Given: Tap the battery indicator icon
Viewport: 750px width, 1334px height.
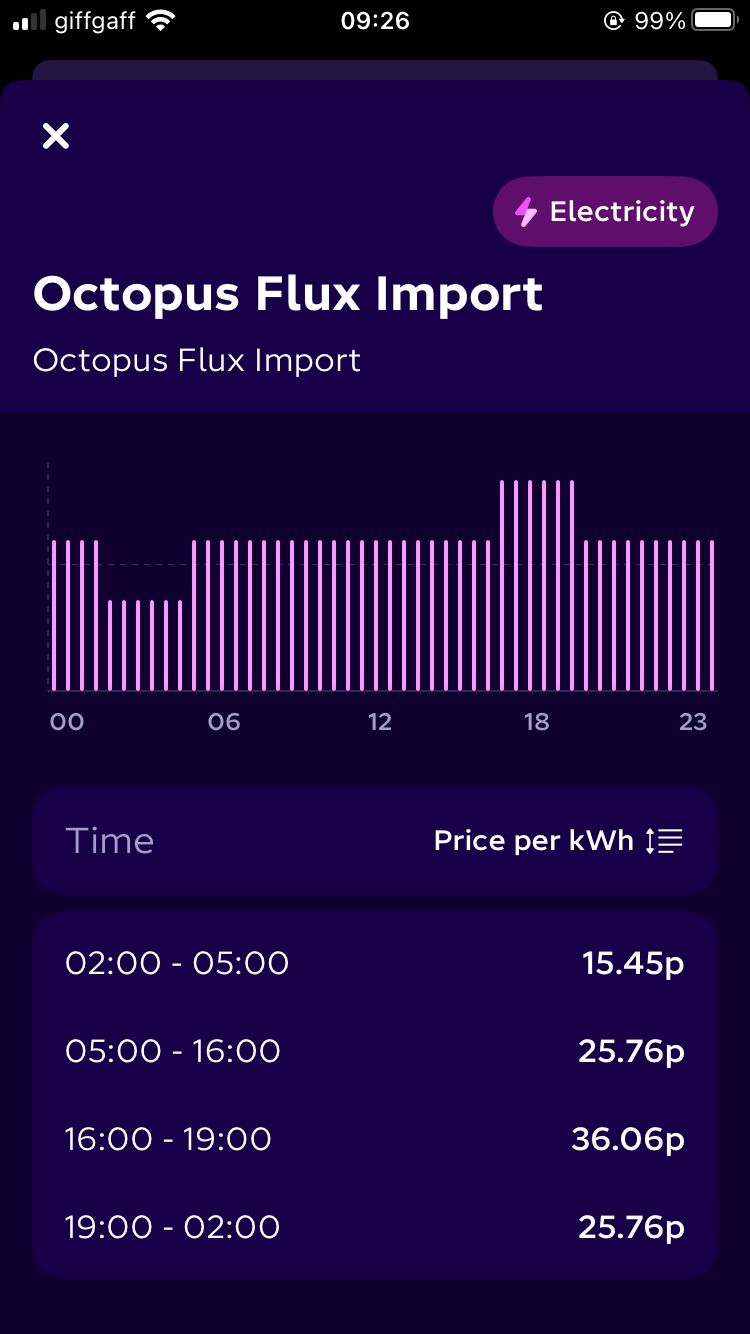Looking at the screenshot, I should (714, 18).
